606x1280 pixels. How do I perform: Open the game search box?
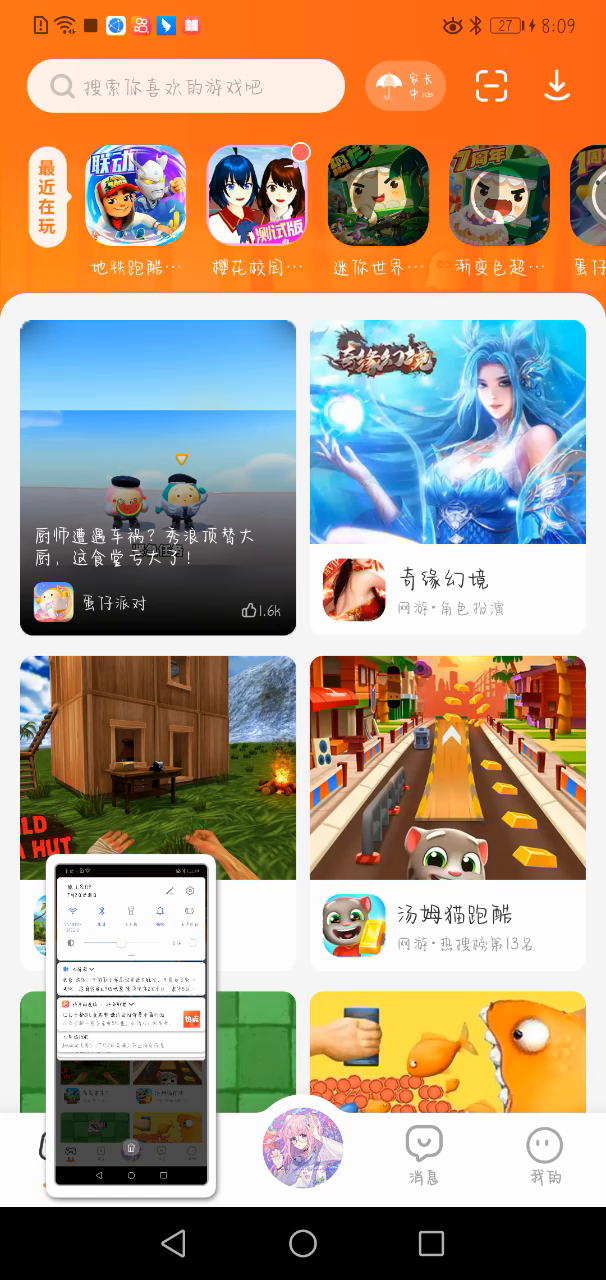[186, 87]
